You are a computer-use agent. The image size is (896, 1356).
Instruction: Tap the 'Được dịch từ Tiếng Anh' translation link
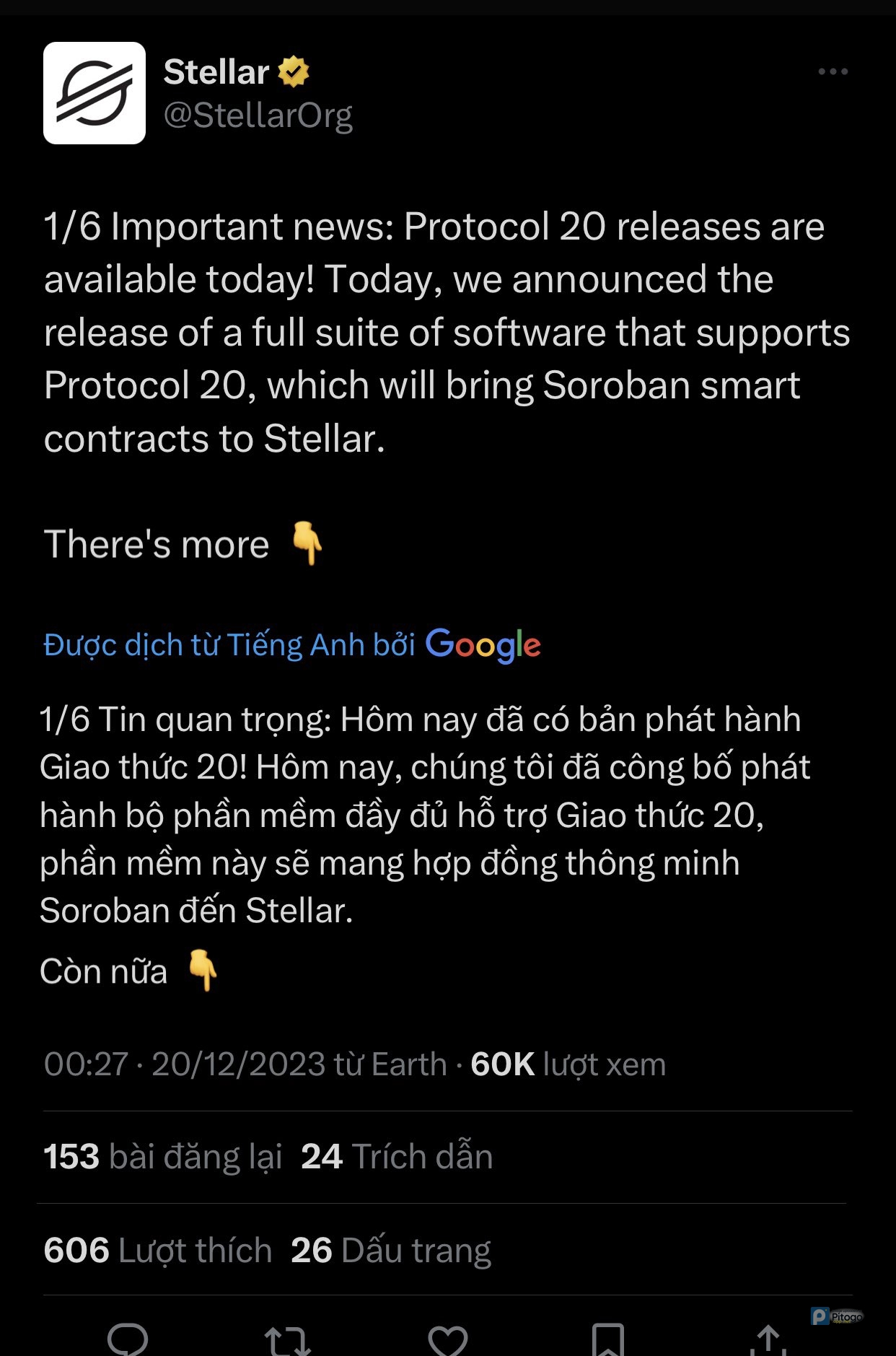tap(229, 644)
